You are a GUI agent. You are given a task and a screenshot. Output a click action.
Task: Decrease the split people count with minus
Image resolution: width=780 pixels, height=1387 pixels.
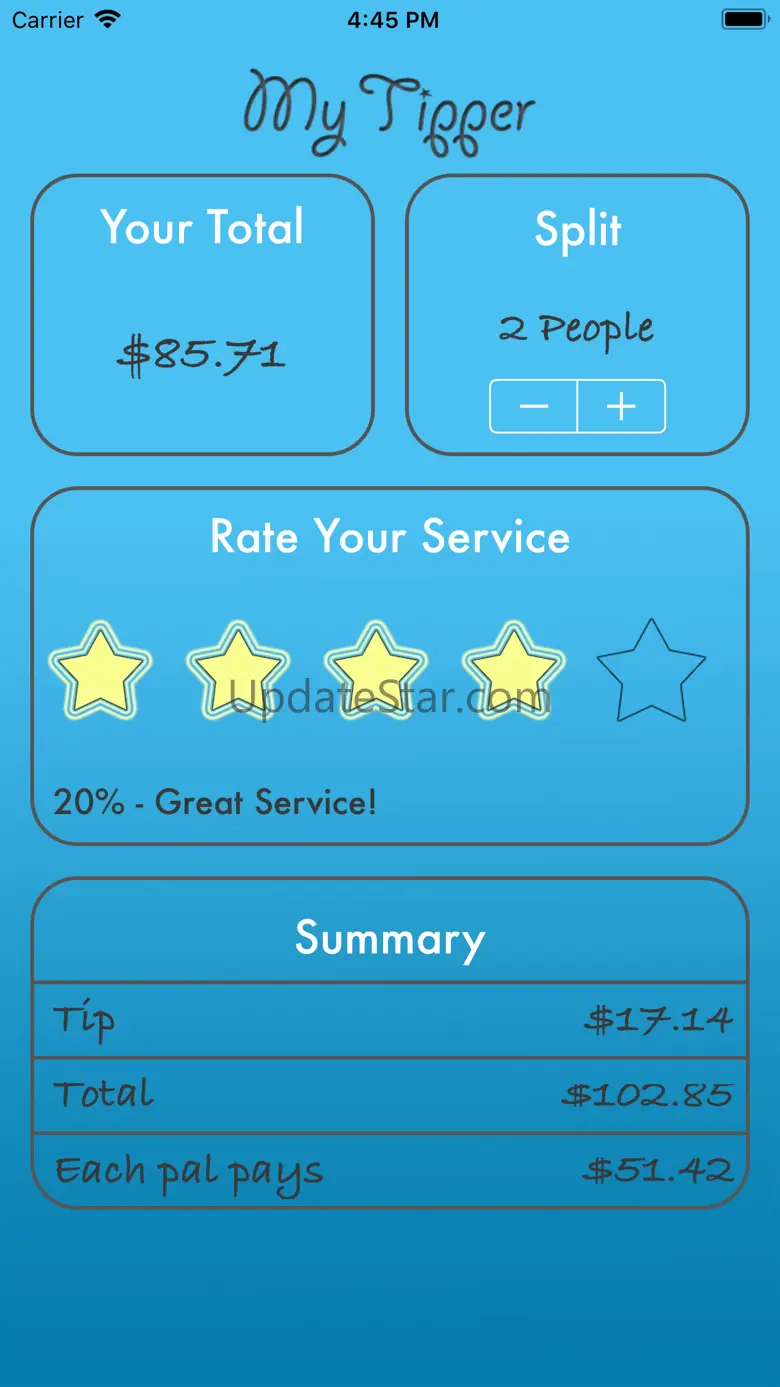click(533, 406)
